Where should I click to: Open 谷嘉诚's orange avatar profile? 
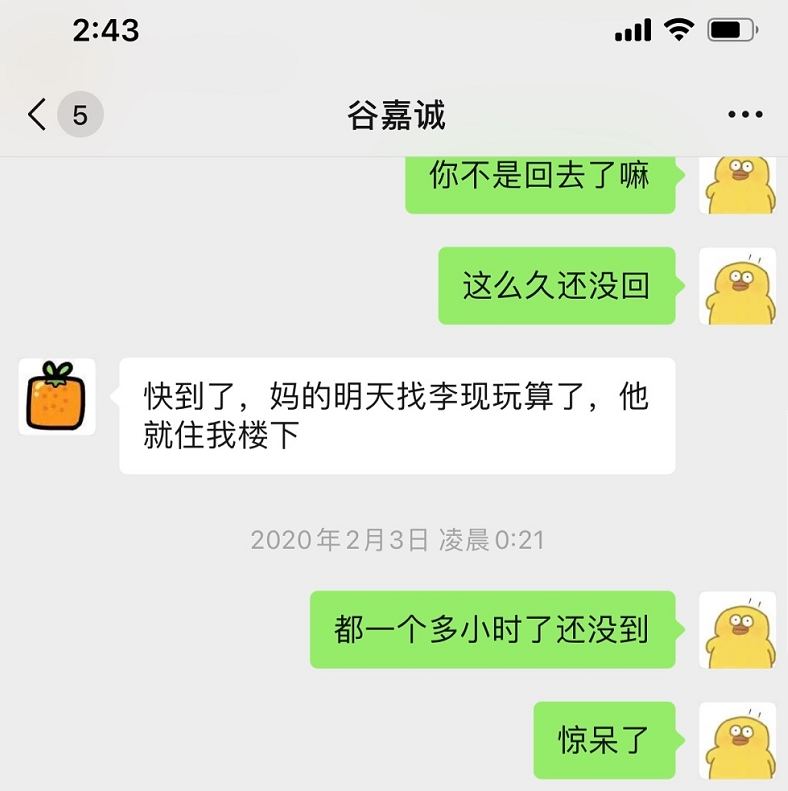(x=57, y=396)
